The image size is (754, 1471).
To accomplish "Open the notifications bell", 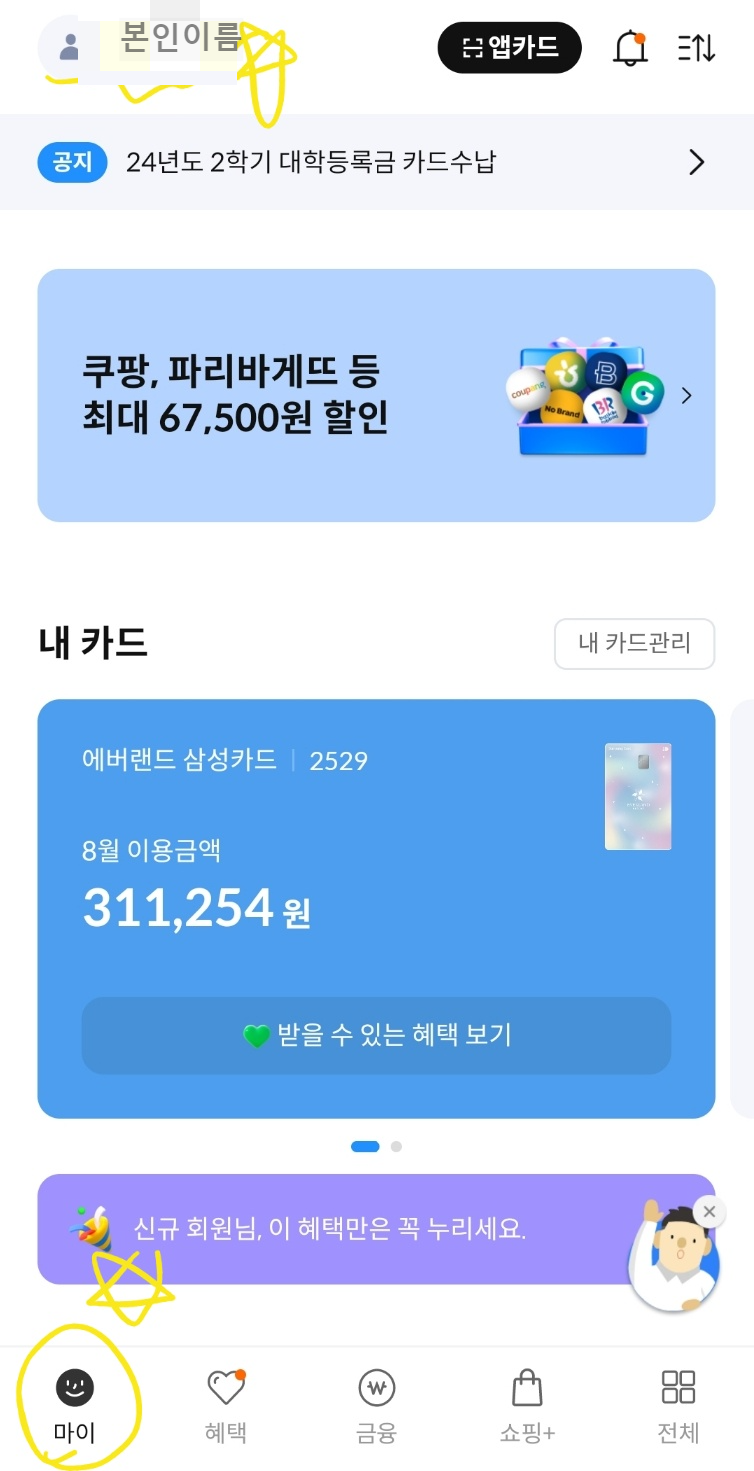I will (x=630, y=48).
